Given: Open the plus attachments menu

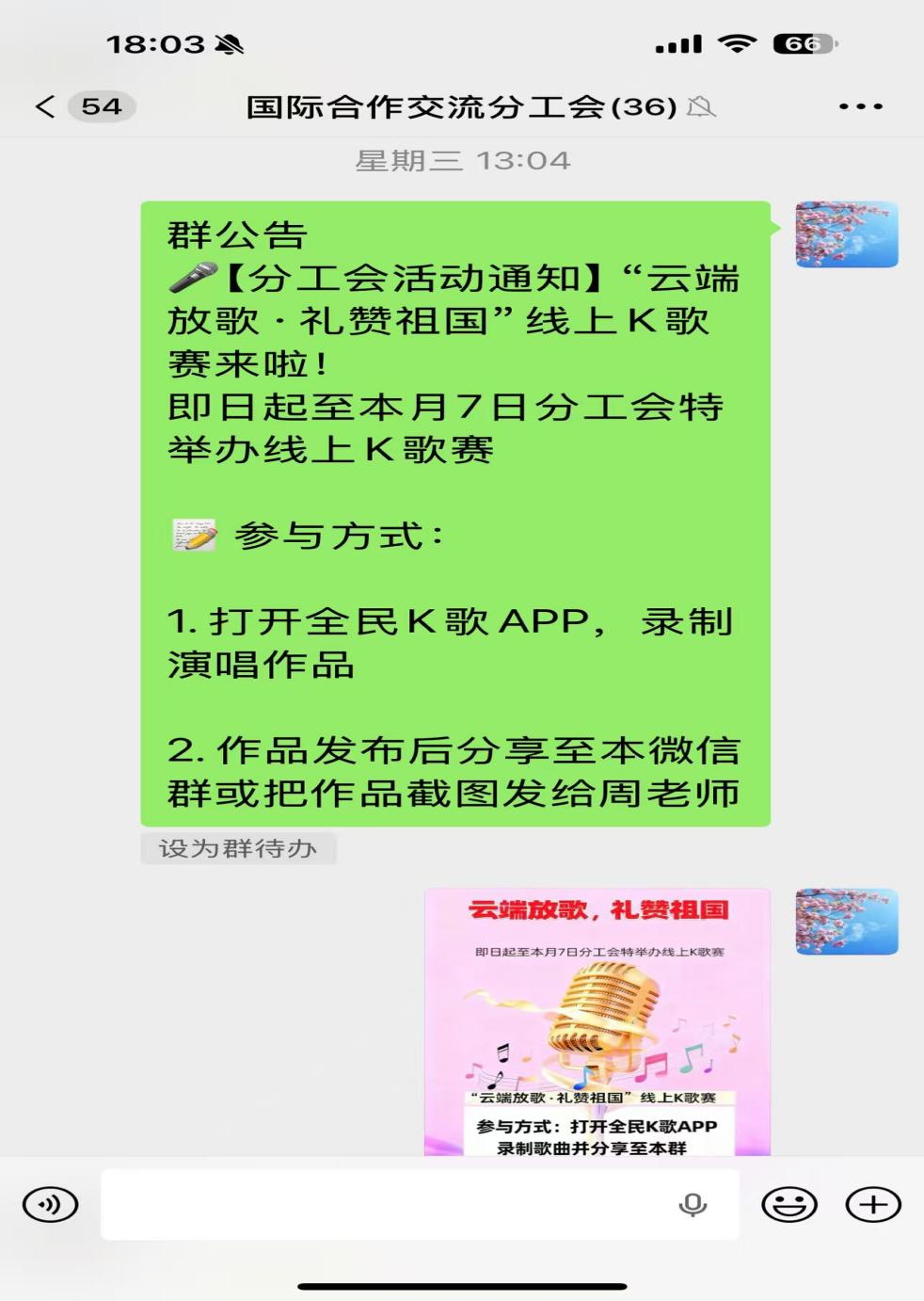Looking at the screenshot, I should point(873,1204).
